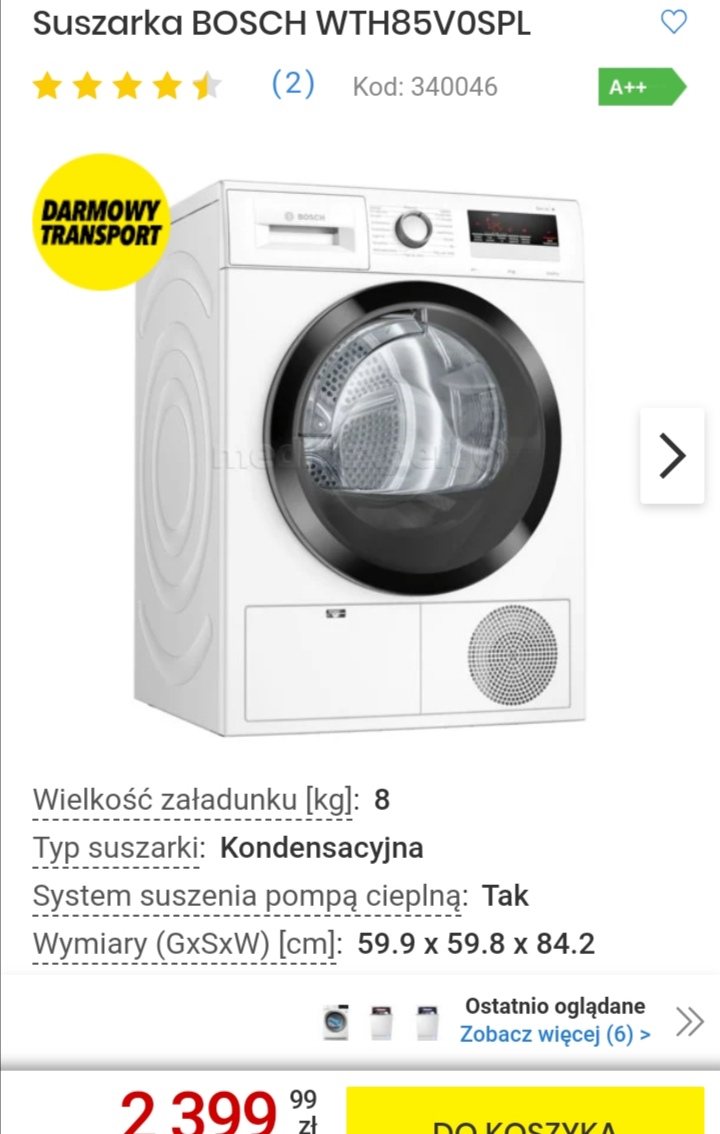Screen dimensions: 720x1134
Task: Open Zobacz więcej (6) recently viewed
Action: (x=555, y=1034)
